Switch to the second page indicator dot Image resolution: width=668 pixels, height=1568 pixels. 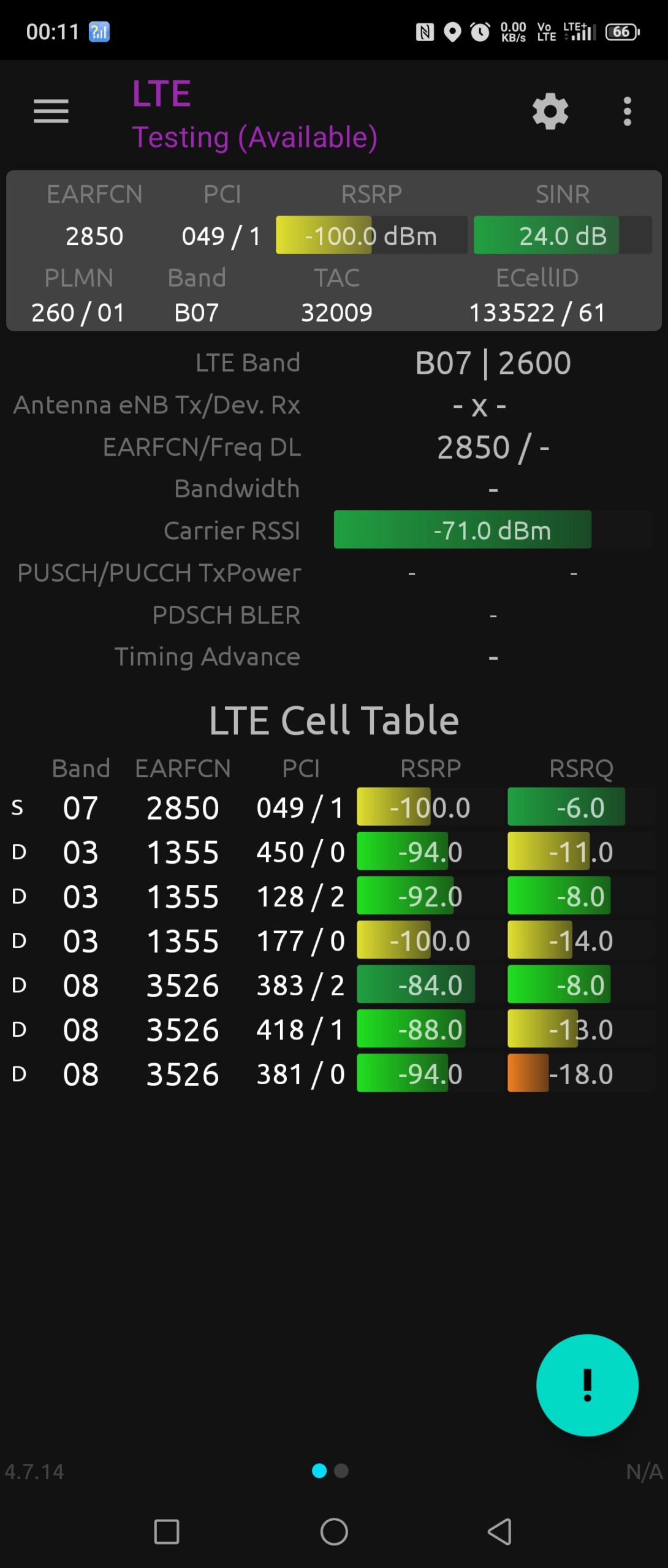point(342,1471)
